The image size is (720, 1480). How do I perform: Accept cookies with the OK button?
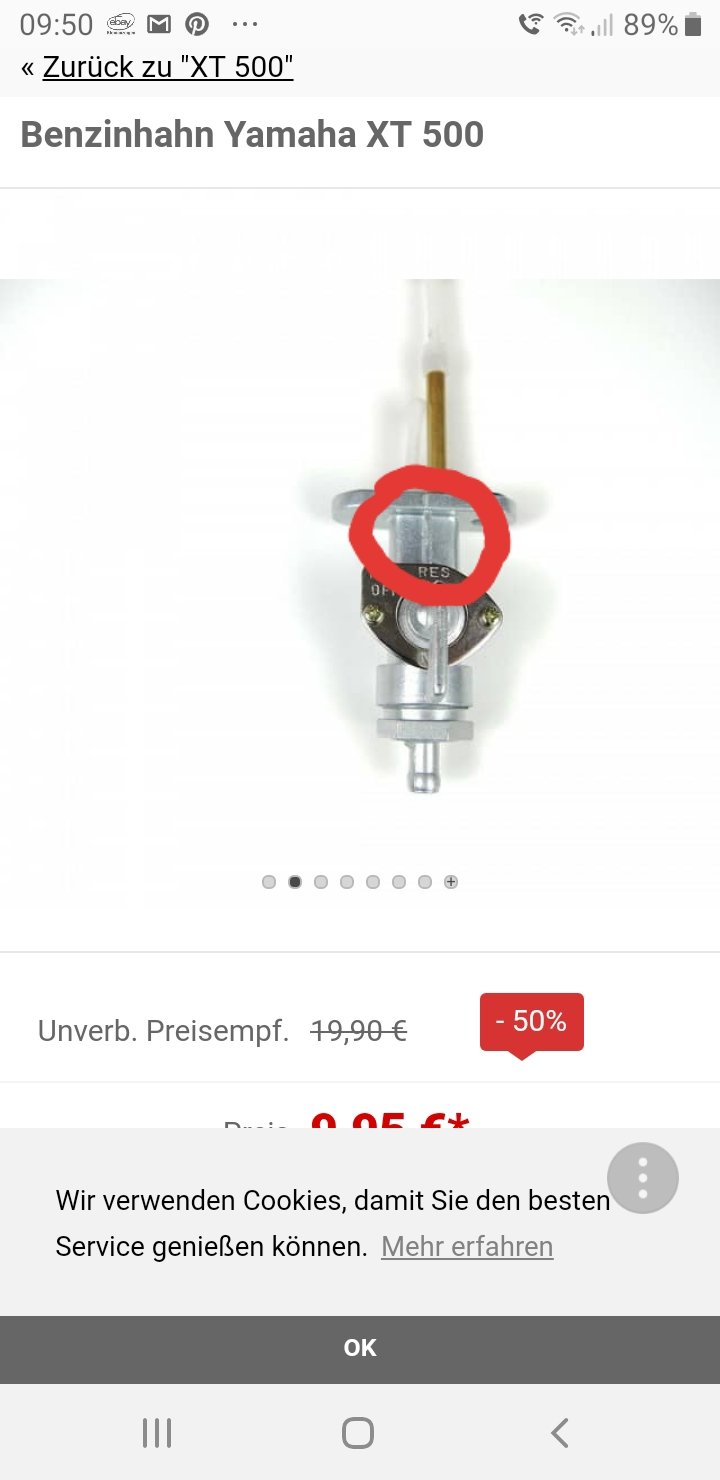point(360,1348)
